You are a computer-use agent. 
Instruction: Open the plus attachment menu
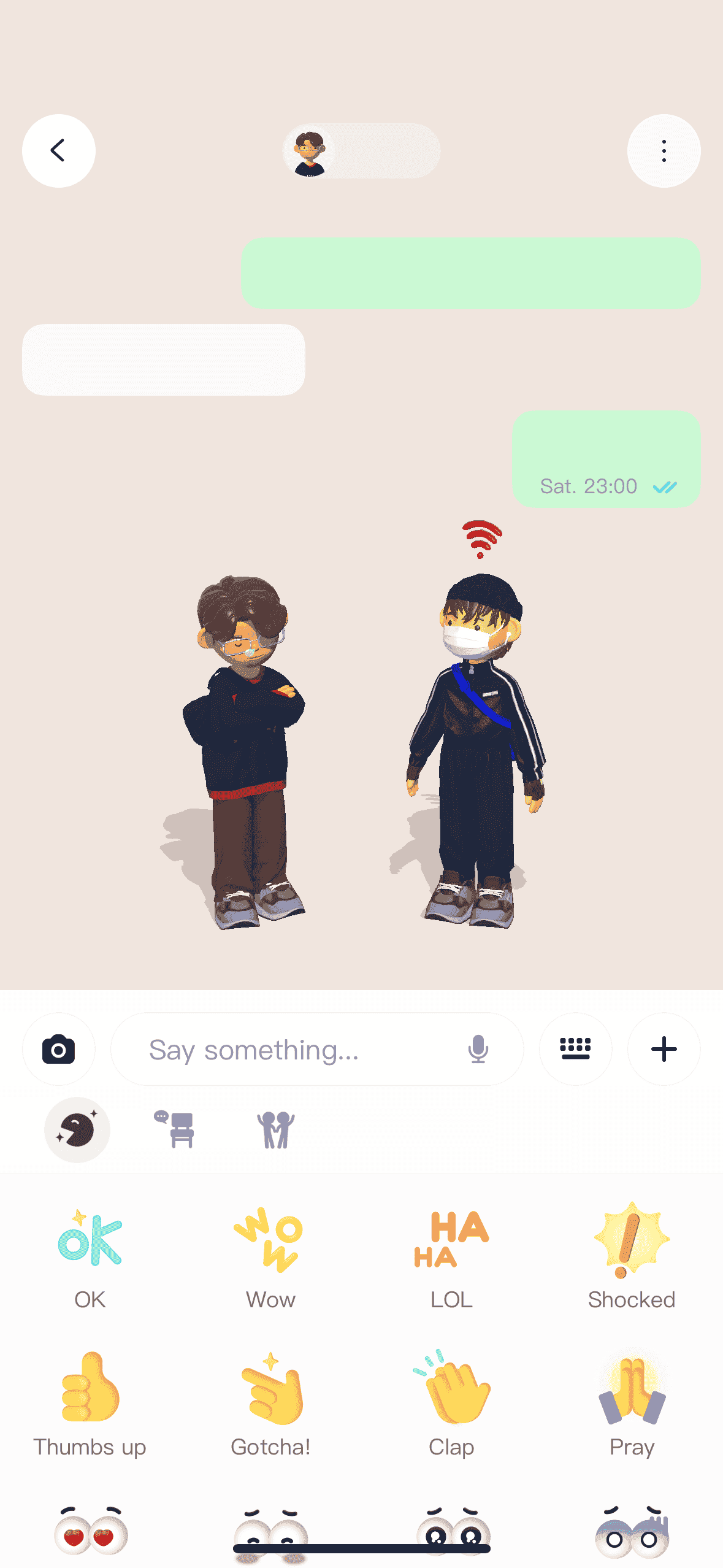point(664,1049)
